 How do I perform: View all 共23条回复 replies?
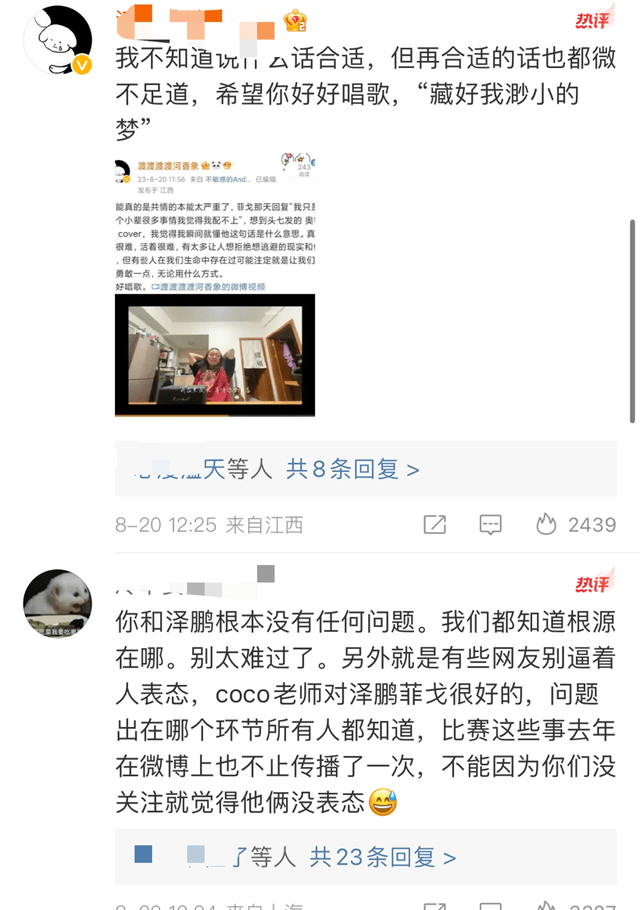382,856
